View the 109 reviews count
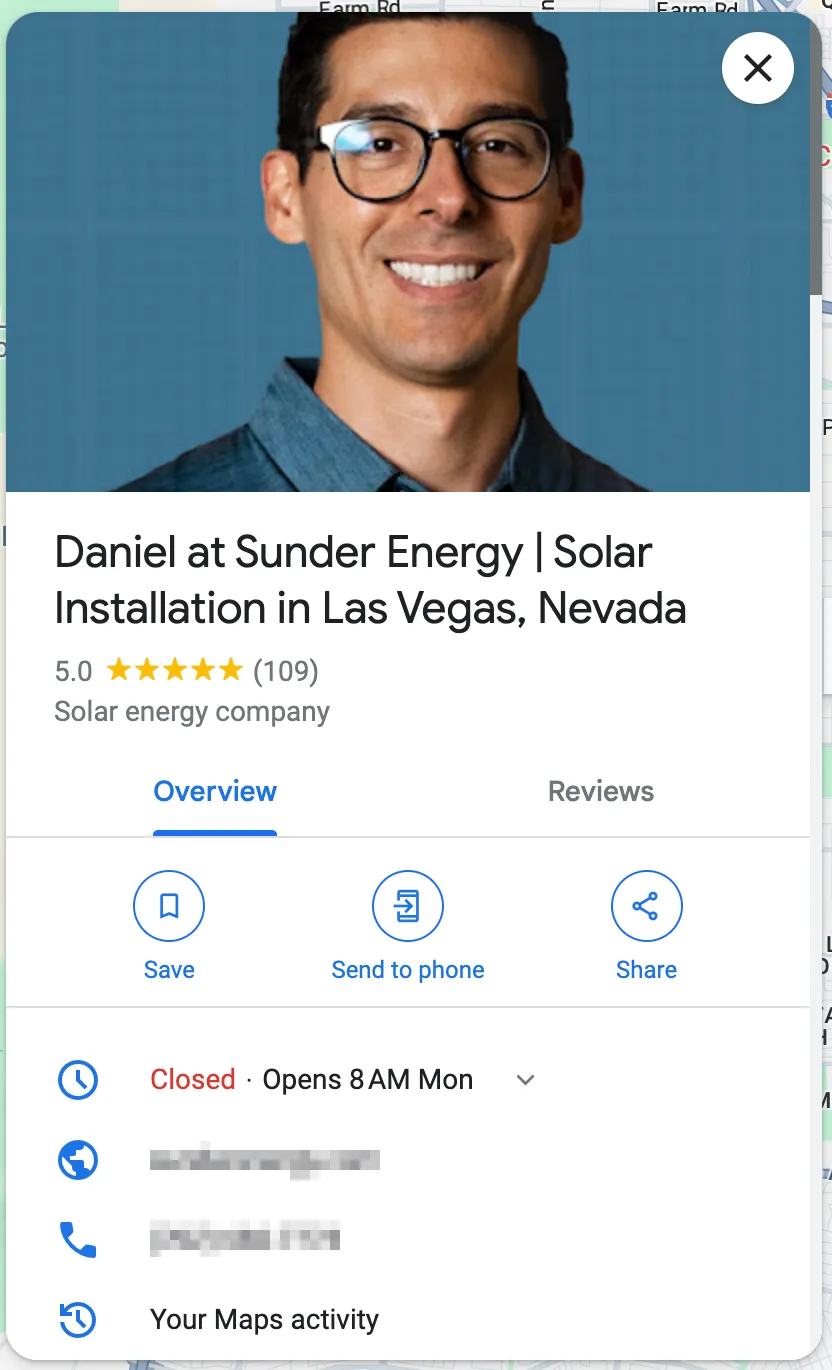Viewport: 832px width, 1370px height. [286, 670]
